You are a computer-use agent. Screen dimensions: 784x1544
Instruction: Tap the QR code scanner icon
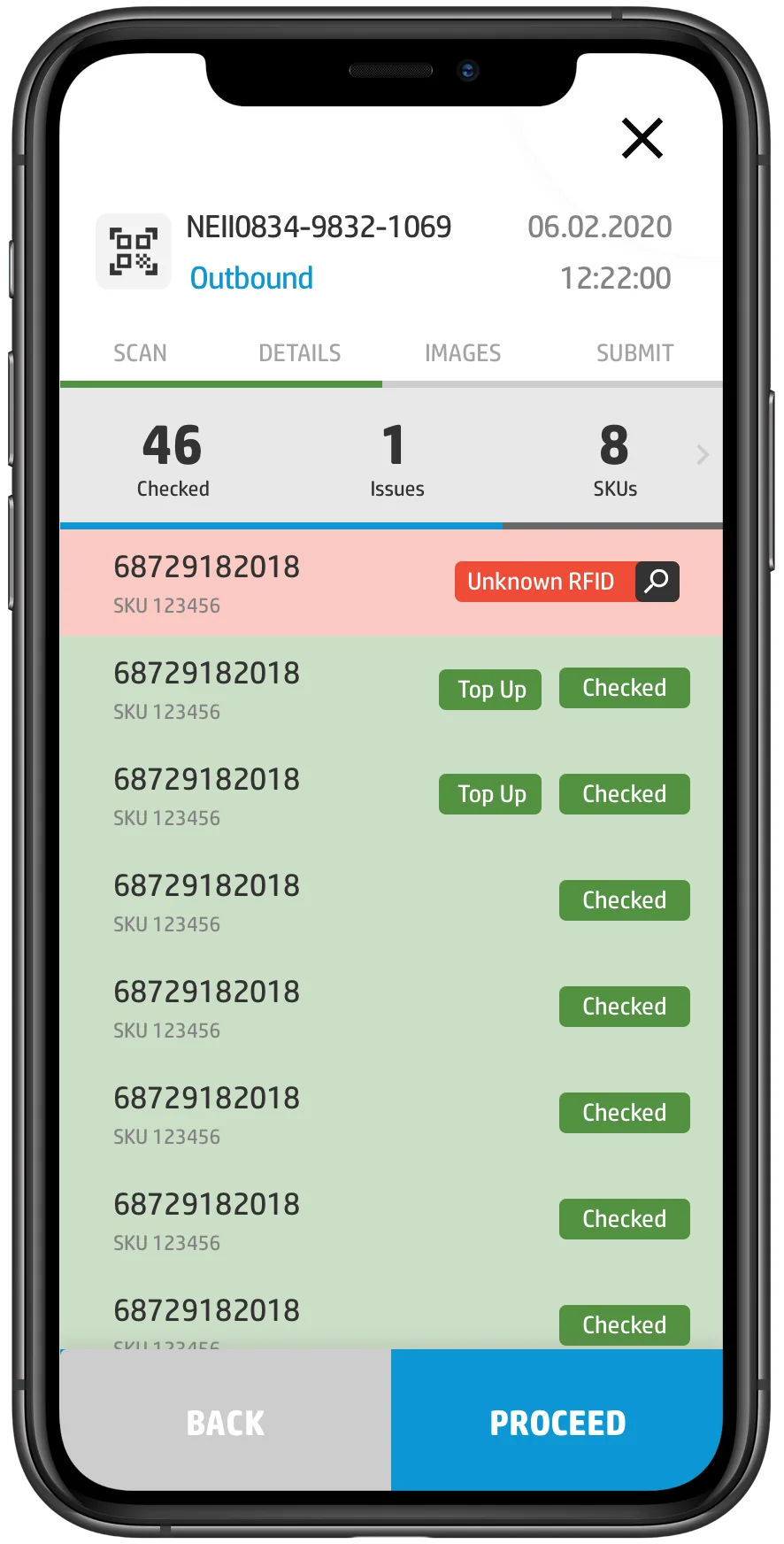[134, 251]
